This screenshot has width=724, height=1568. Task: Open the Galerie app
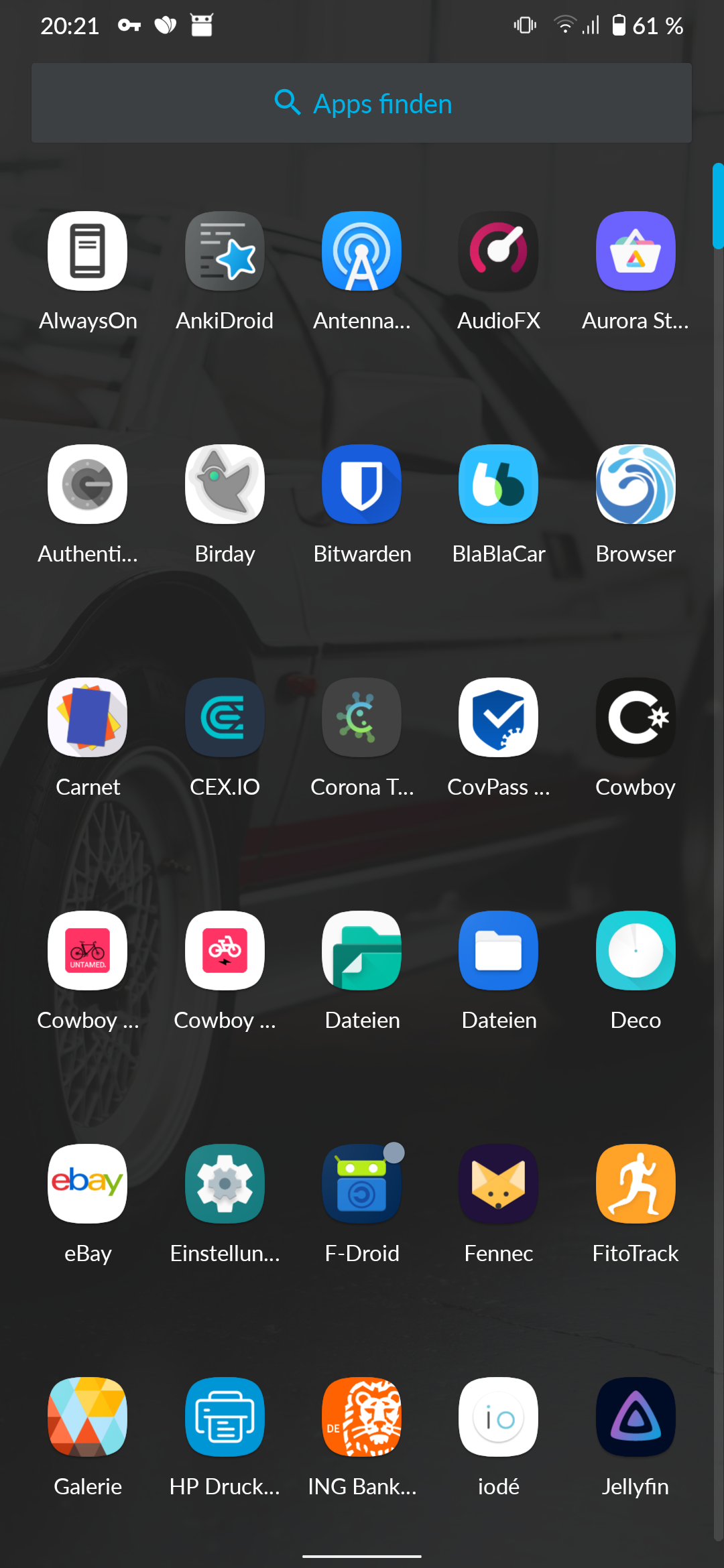[x=88, y=1417]
